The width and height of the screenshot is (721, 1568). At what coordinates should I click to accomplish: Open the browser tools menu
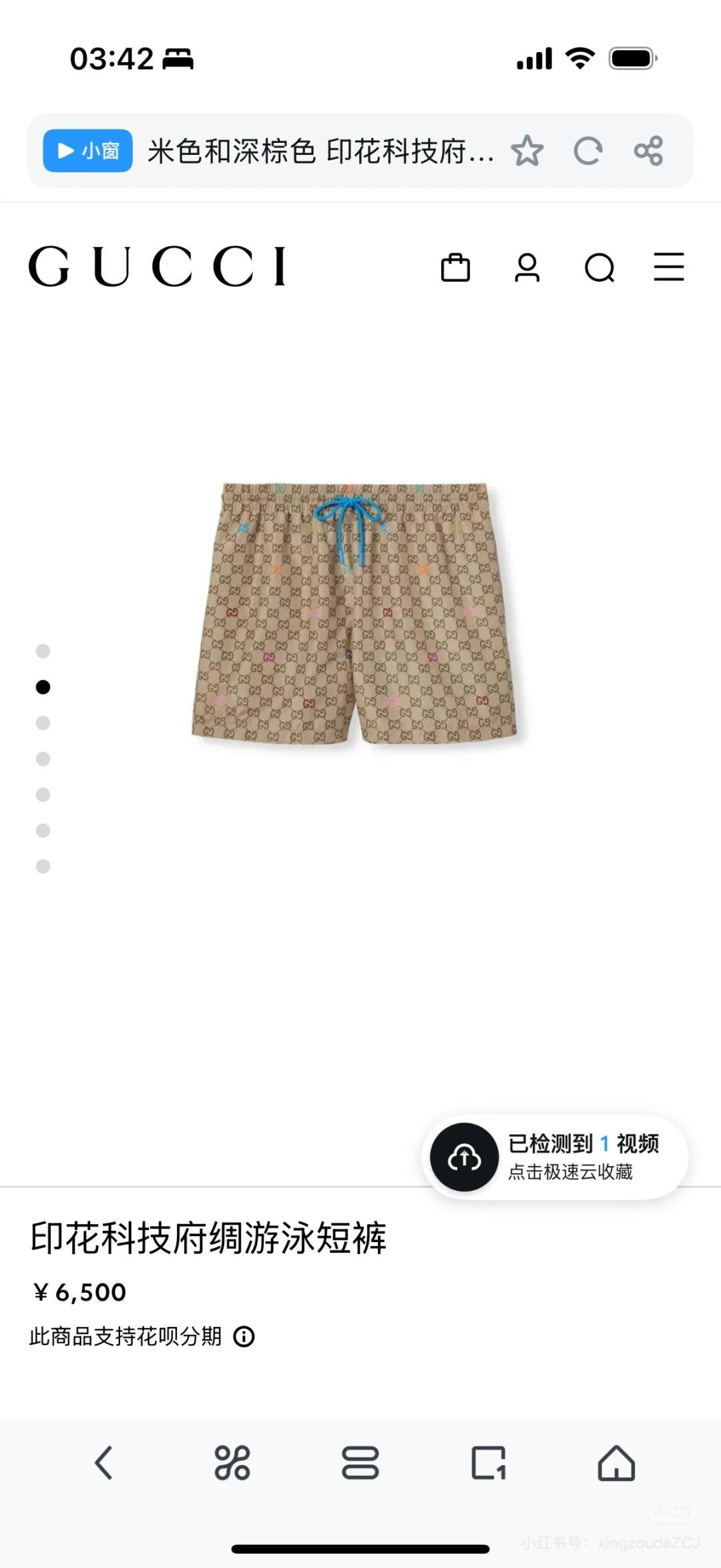pyautogui.click(x=232, y=1463)
